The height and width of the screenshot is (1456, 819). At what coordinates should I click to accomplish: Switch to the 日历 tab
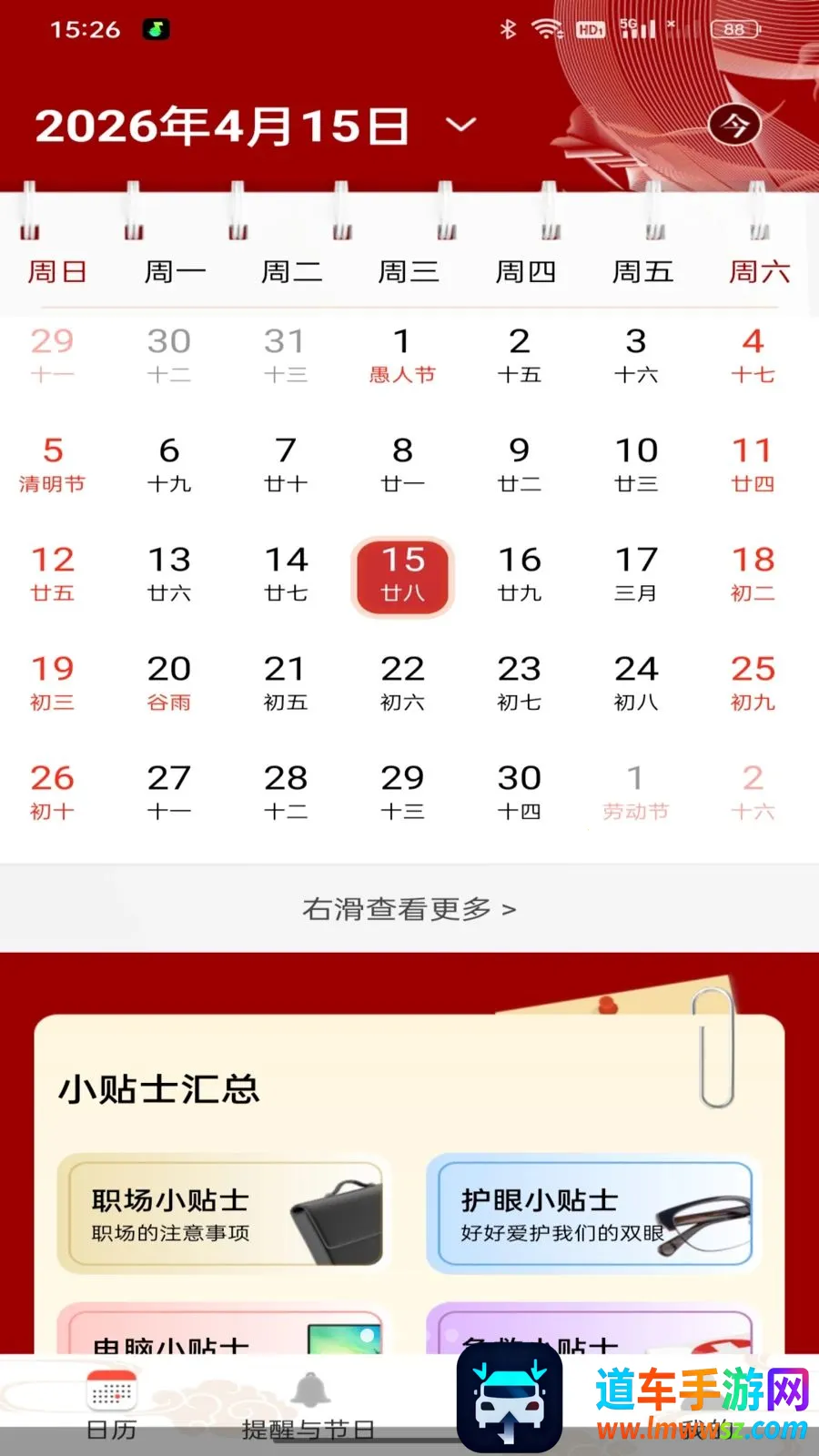pos(111,1405)
